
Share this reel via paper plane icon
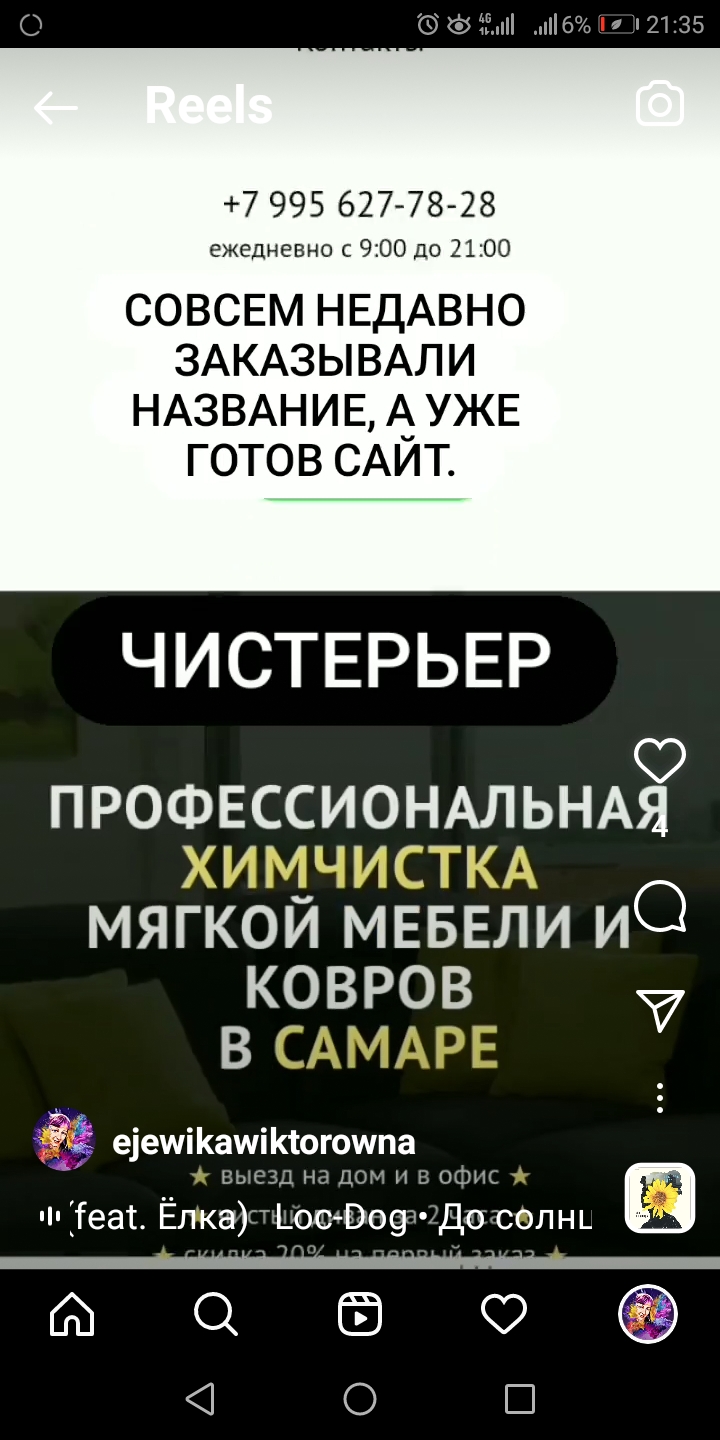pyautogui.click(x=660, y=1010)
